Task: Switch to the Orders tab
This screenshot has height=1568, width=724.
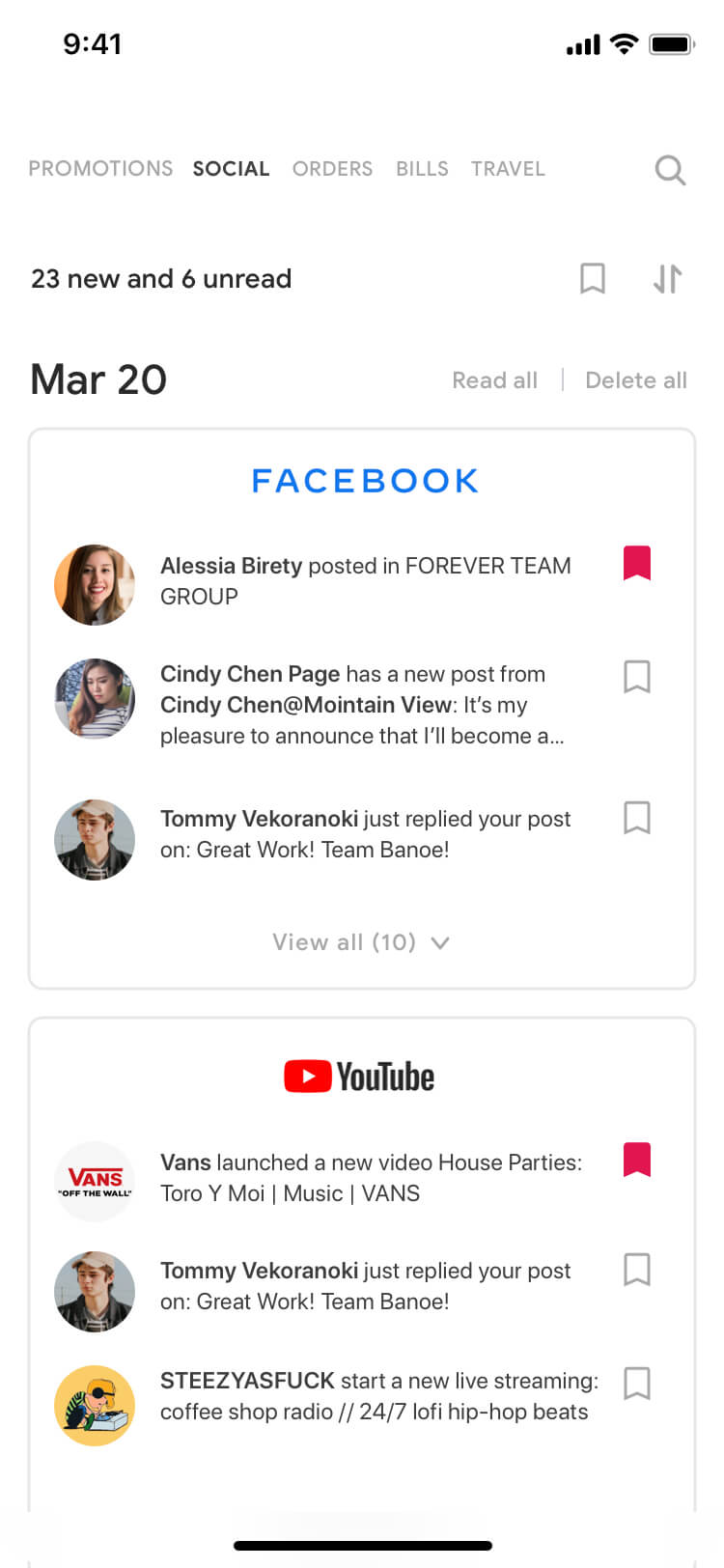Action: (x=332, y=169)
